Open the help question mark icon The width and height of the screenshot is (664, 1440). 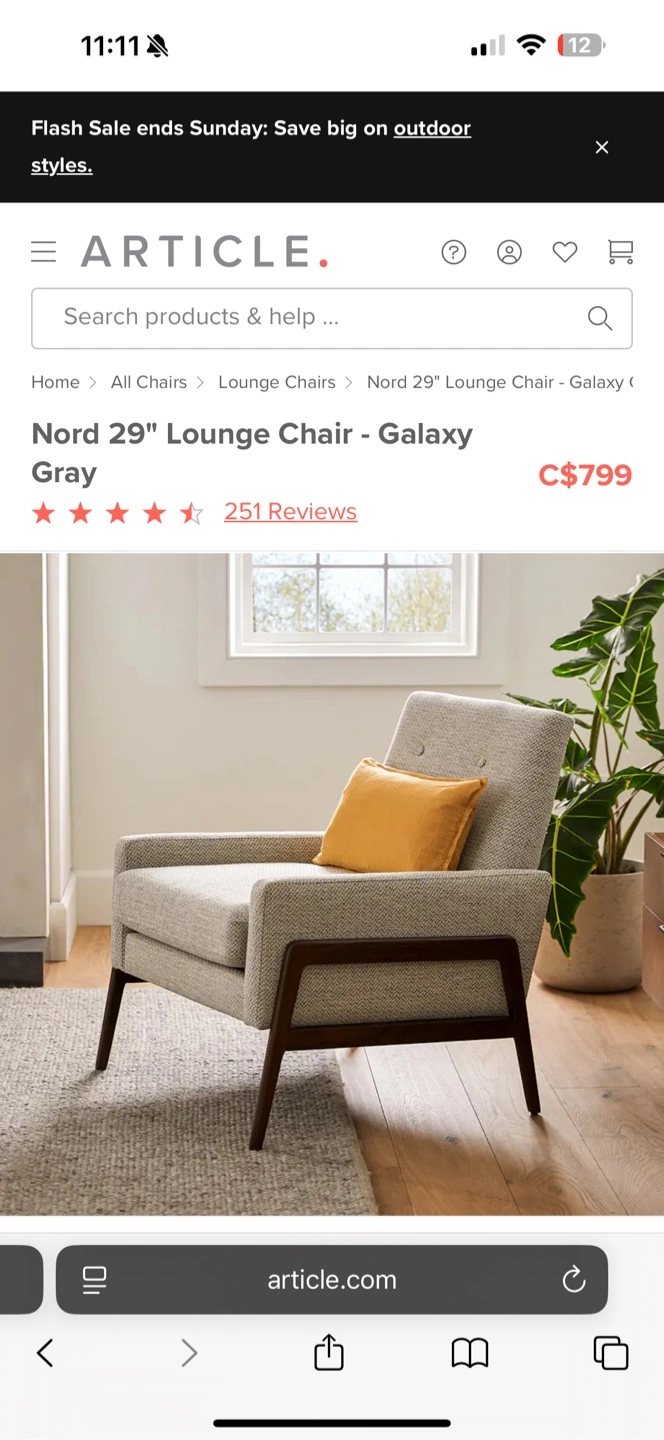[454, 252]
